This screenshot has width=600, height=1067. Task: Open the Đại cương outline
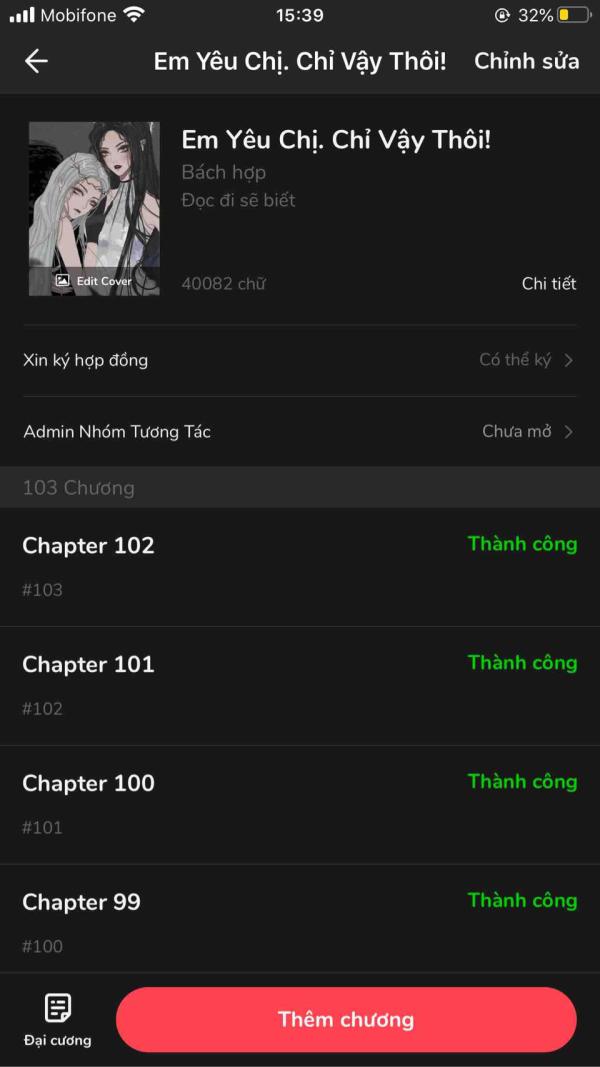point(58,1019)
